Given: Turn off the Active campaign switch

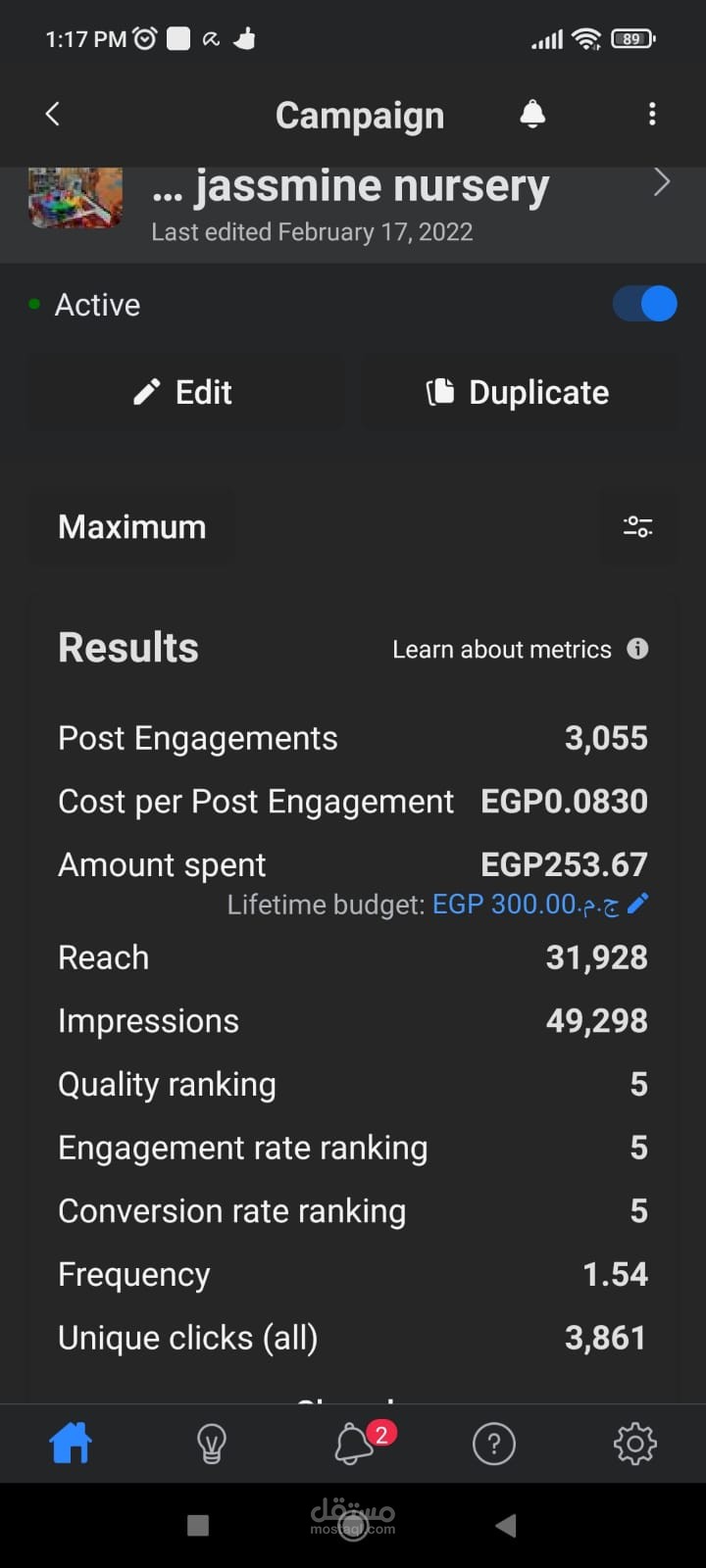Looking at the screenshot, I should pos(645,304).
